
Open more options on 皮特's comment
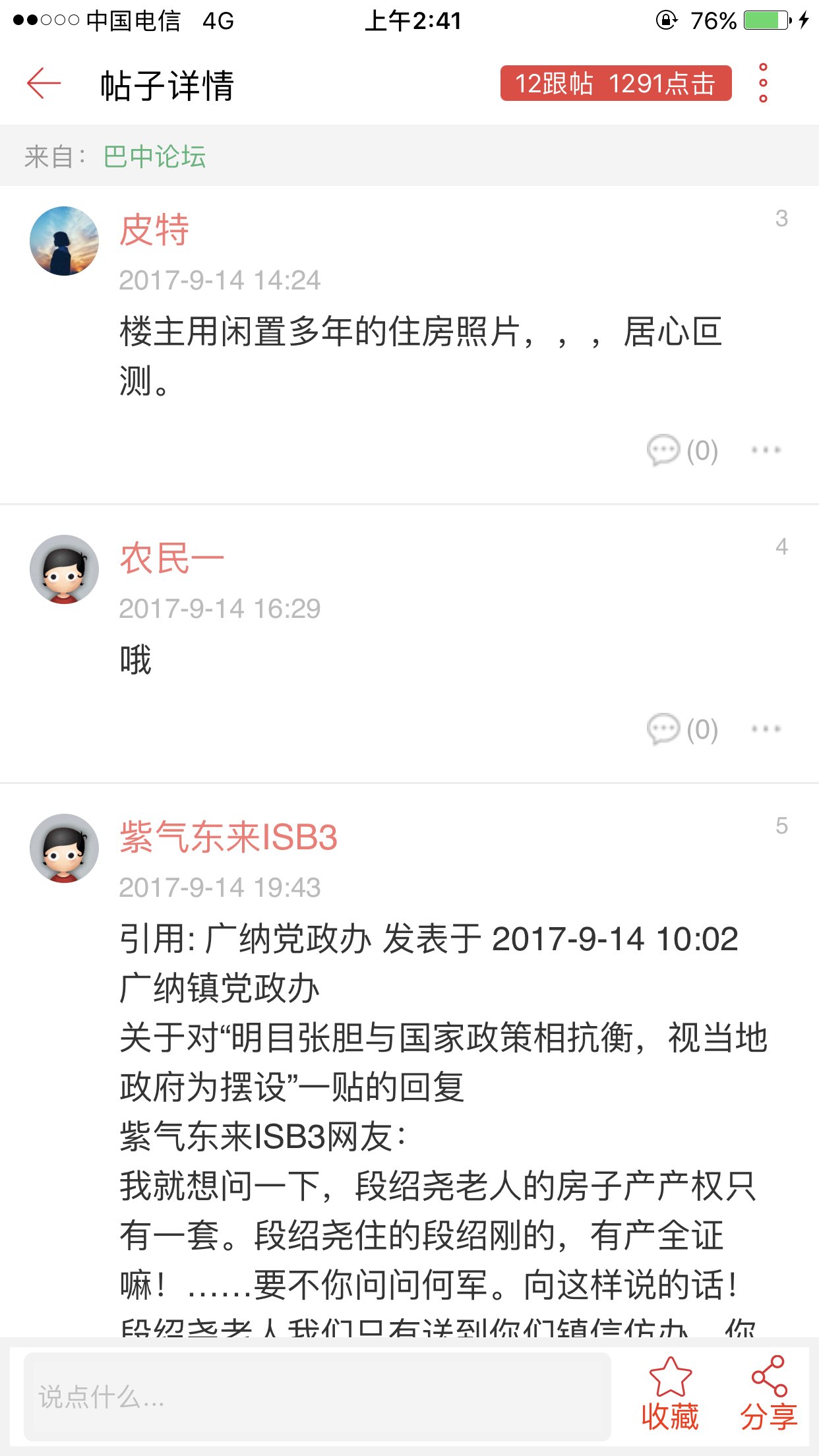[766, 450]
